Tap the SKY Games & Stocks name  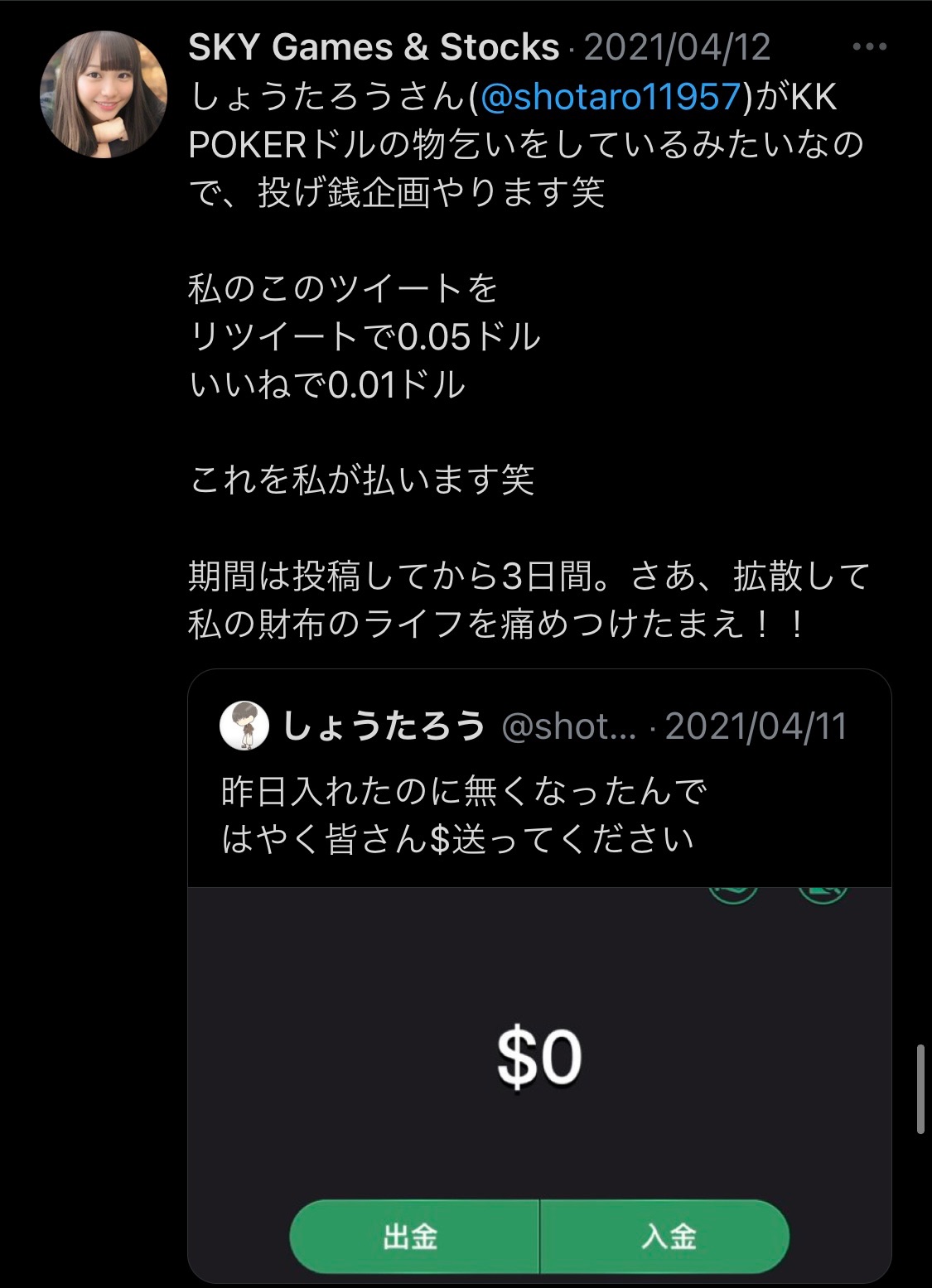(374, 47)
